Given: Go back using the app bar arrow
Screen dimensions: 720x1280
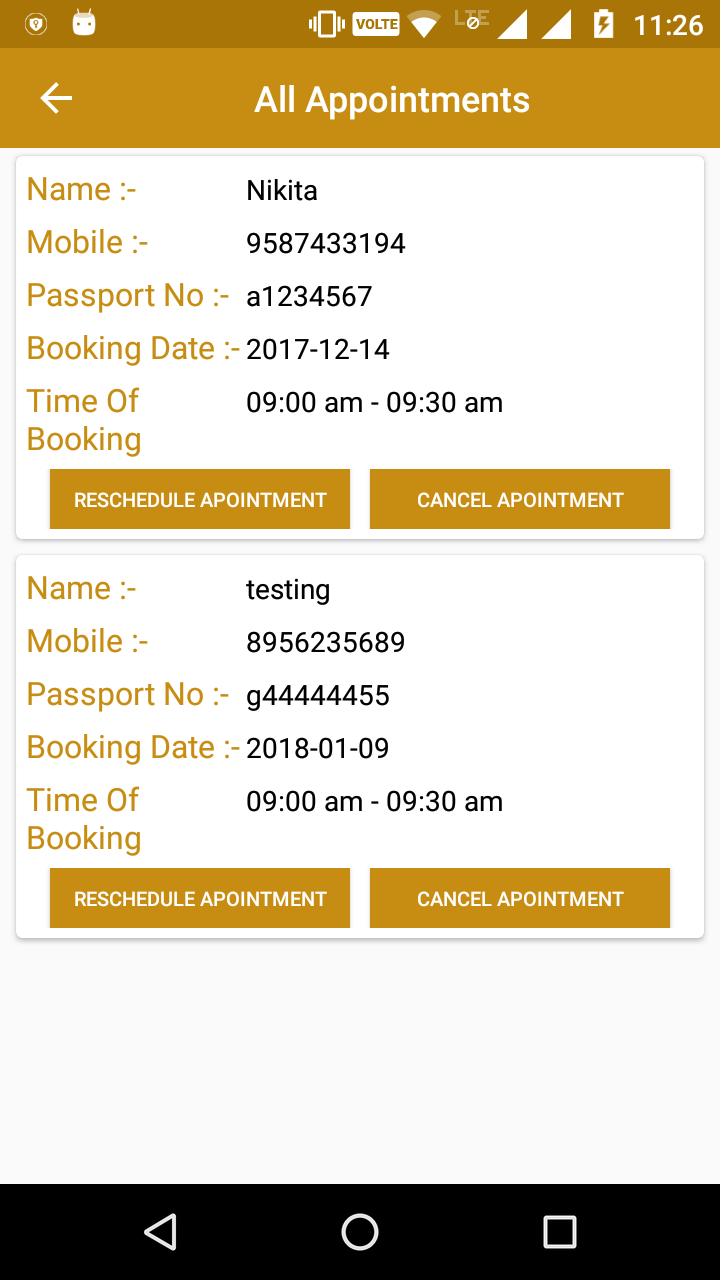Looking at the screenshot, I should (x=56, y=98).
